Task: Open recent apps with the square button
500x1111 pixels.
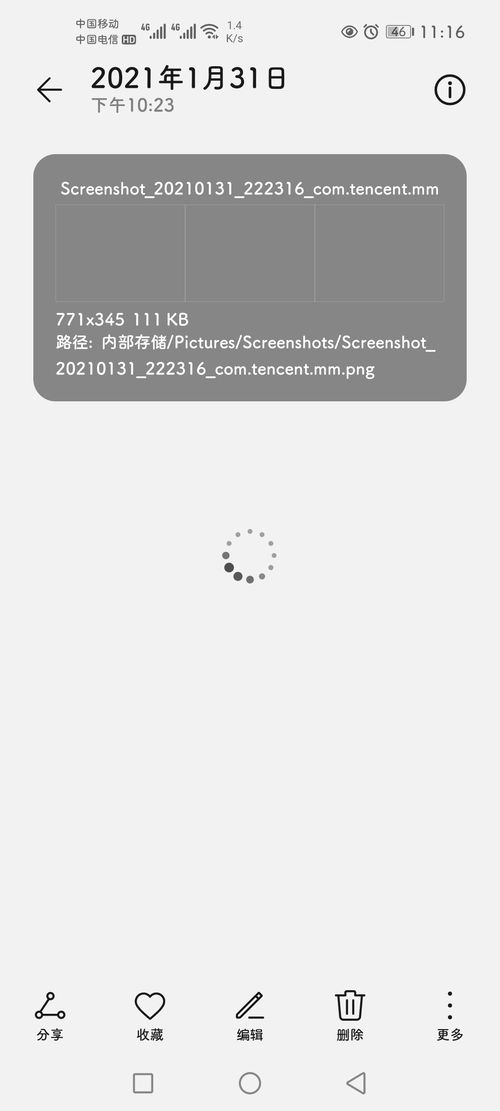Action: 143,1083
